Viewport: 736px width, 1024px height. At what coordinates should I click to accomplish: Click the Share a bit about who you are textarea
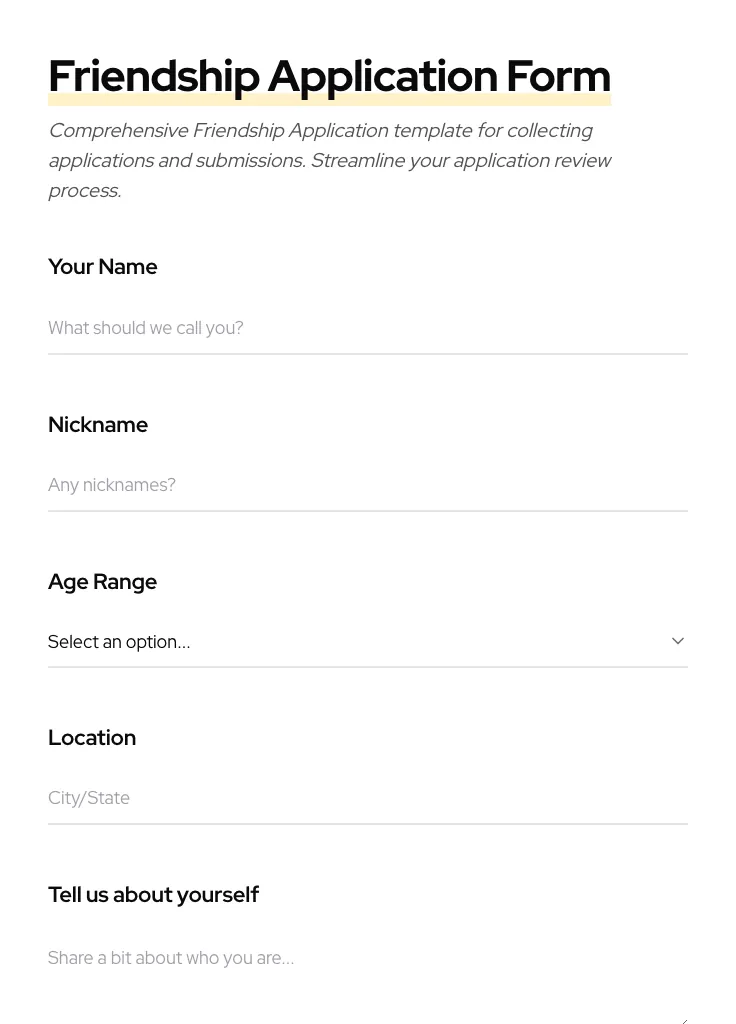point(300,958)
